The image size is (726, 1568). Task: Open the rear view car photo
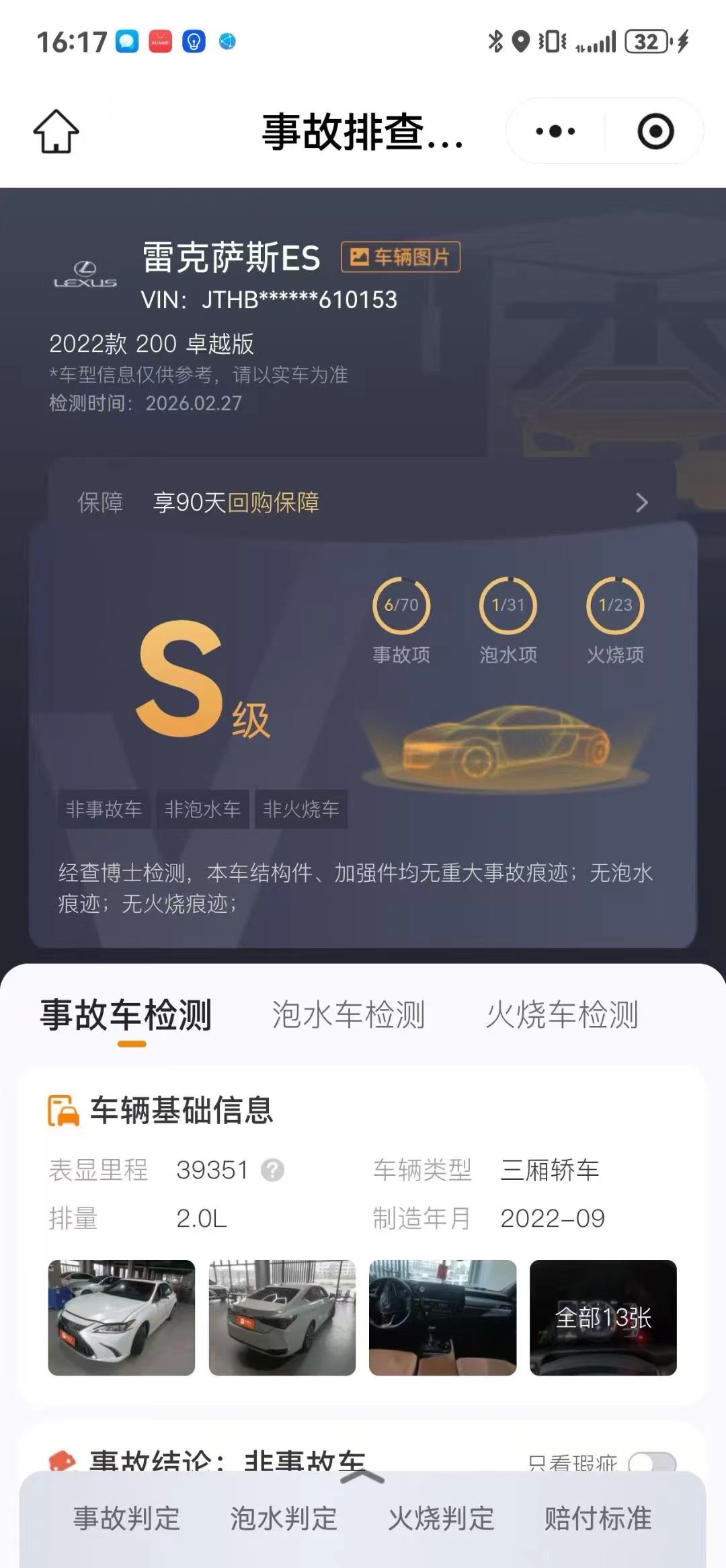[x=282, y=1317]
